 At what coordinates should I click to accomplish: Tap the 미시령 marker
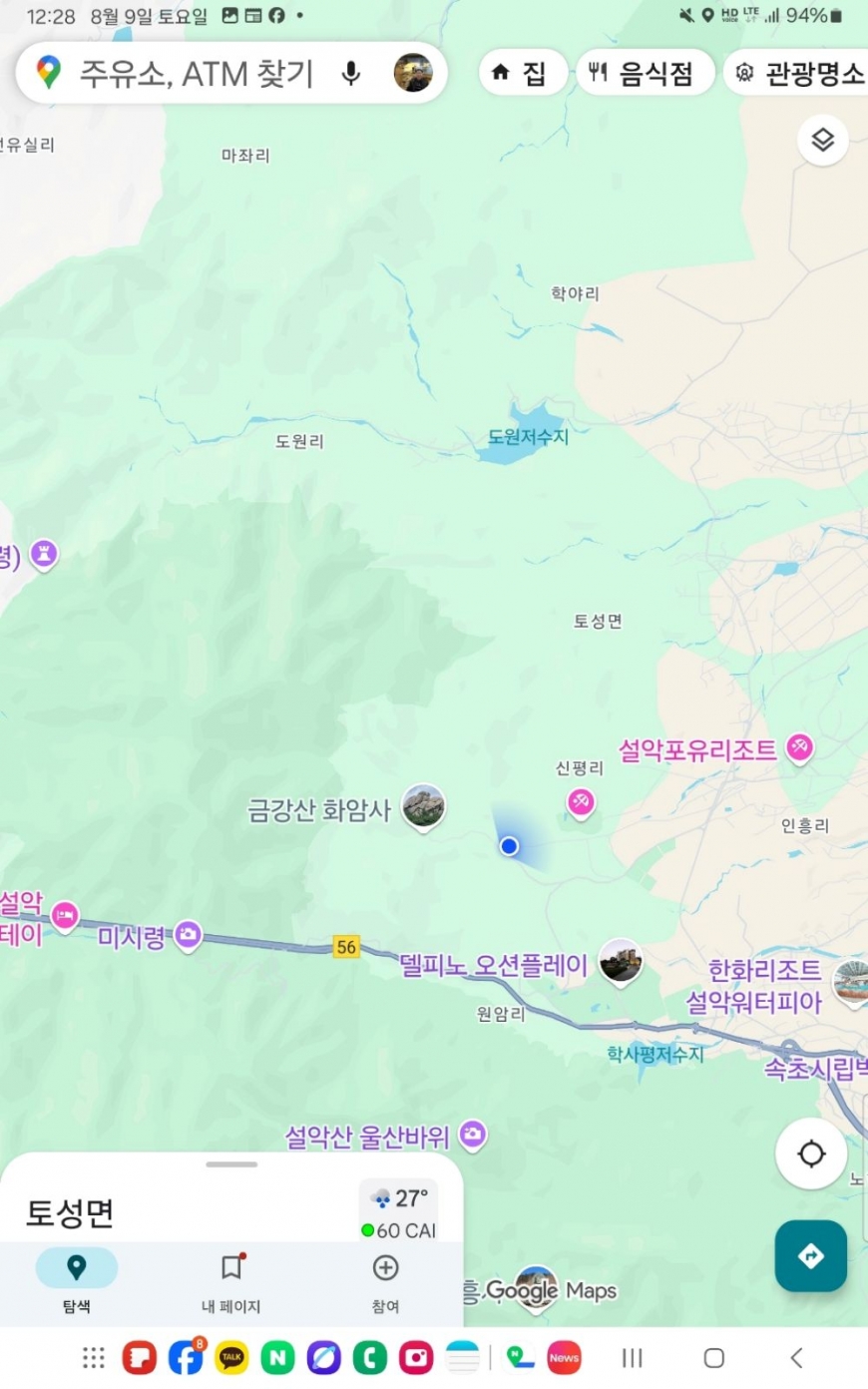point(188,936)
